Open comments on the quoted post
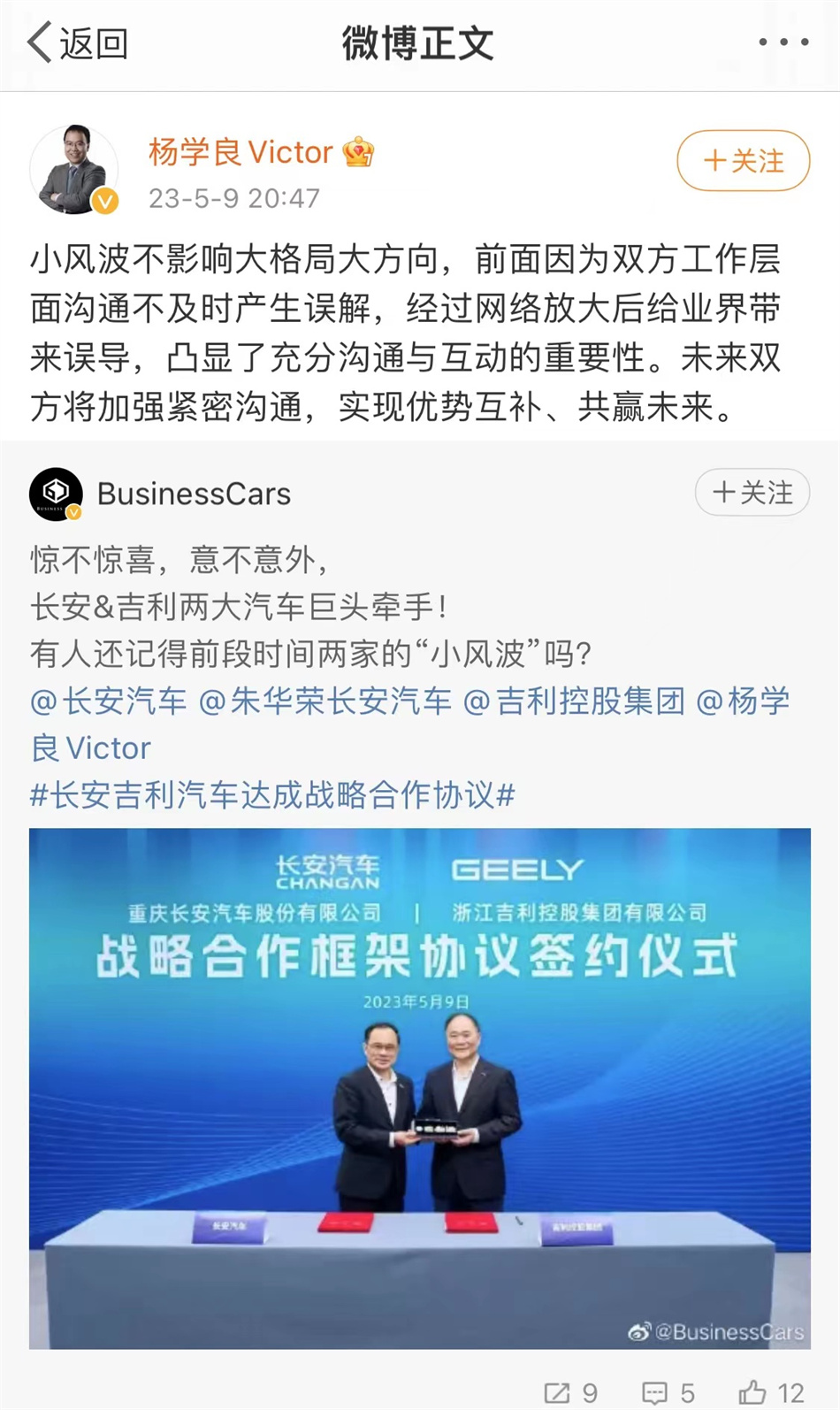The width and height of the screenshot is (840, 1410). click(668, 1392)
